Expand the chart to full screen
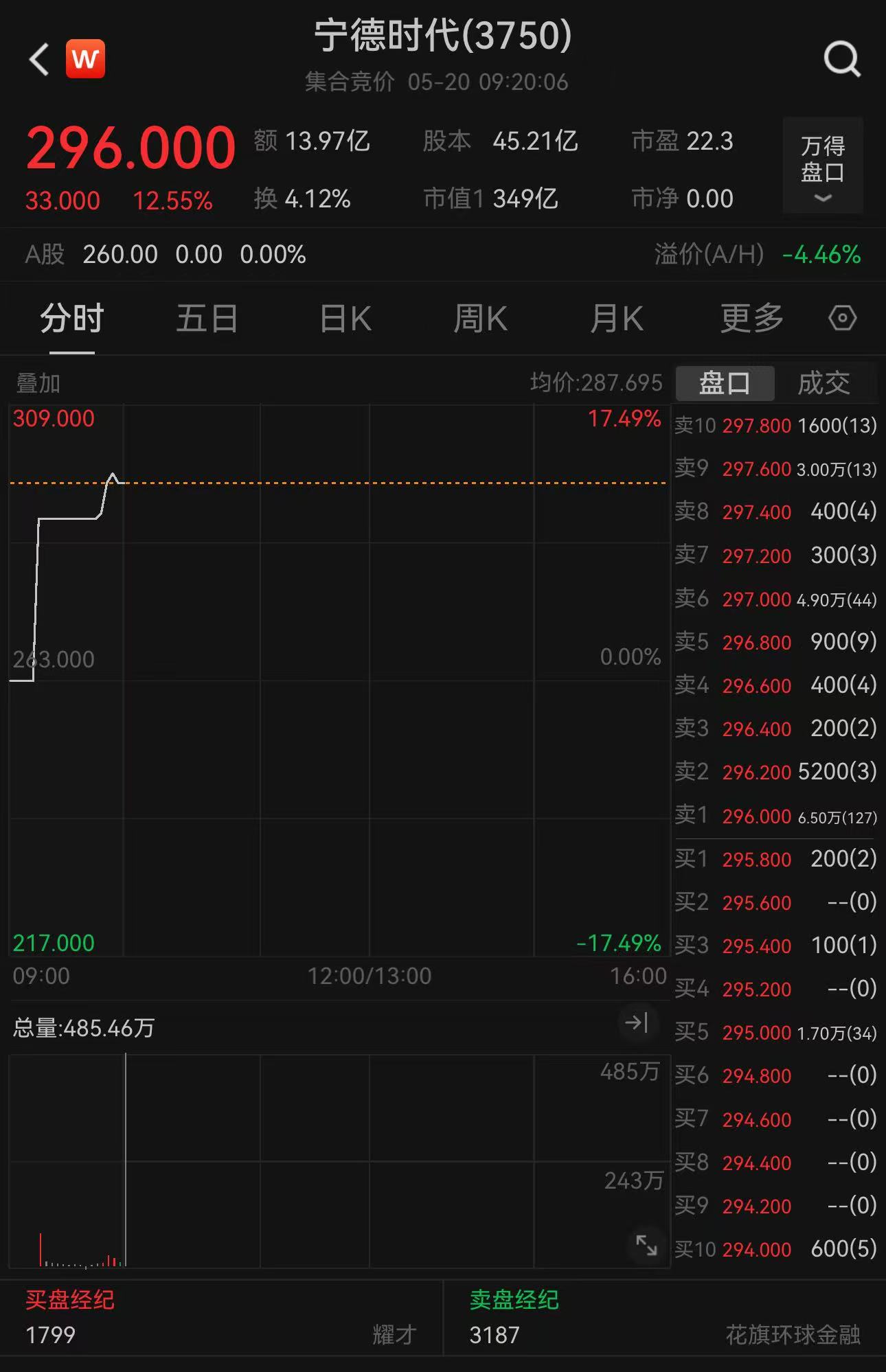The height and width of the screenshot is (1372, 886). 646,1244
